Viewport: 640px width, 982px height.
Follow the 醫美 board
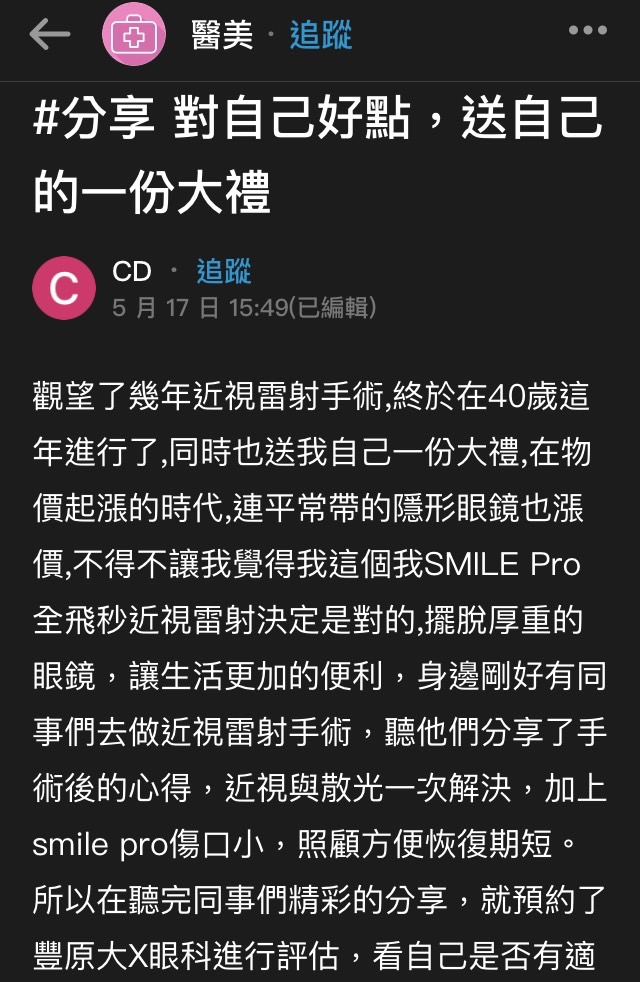(x=321, y=35)
